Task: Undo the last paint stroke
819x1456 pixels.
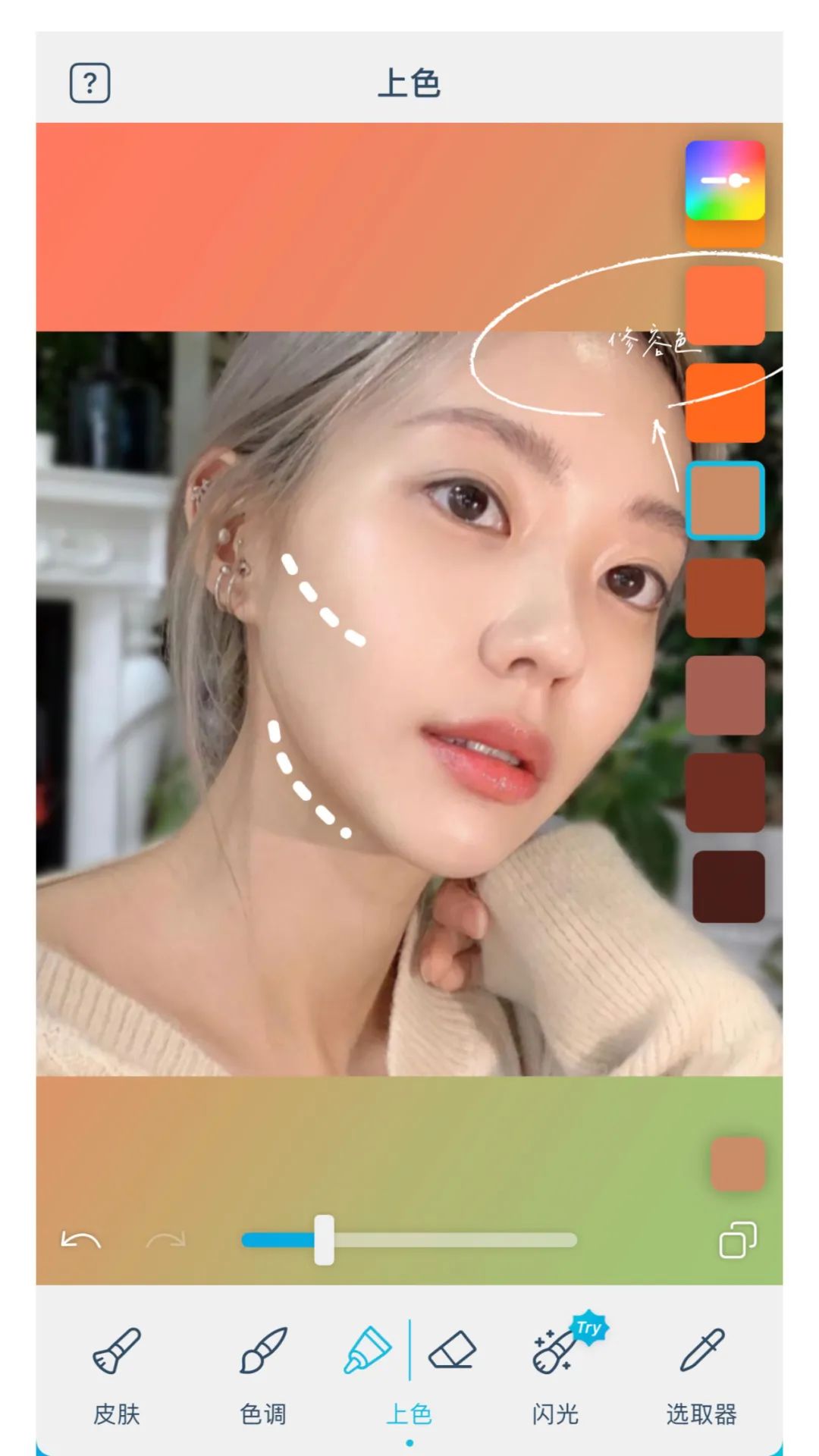Action: point(80,1241)
